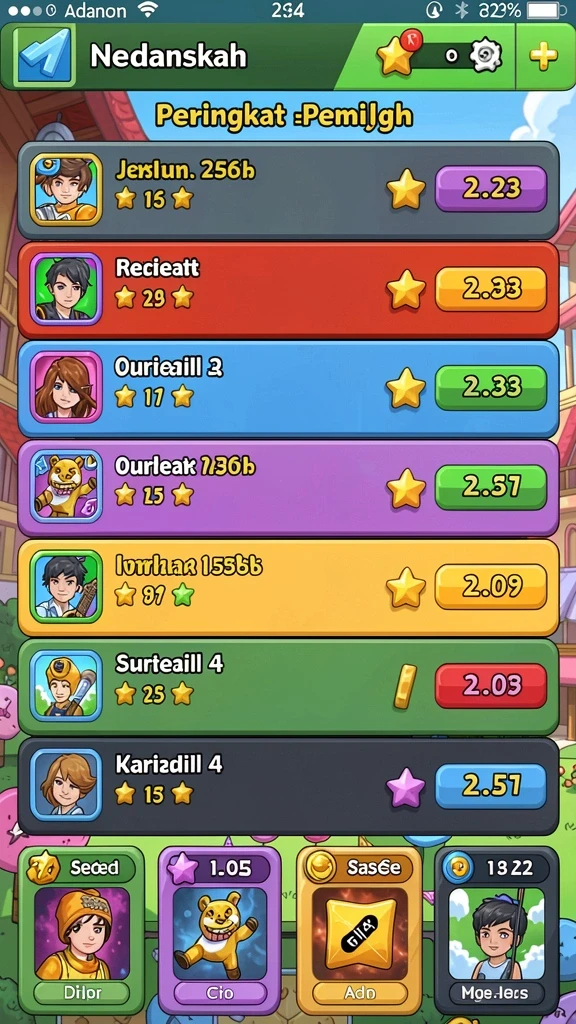
Task: Open Jerslun. 256b player row
Action: (x=288, y=190)
